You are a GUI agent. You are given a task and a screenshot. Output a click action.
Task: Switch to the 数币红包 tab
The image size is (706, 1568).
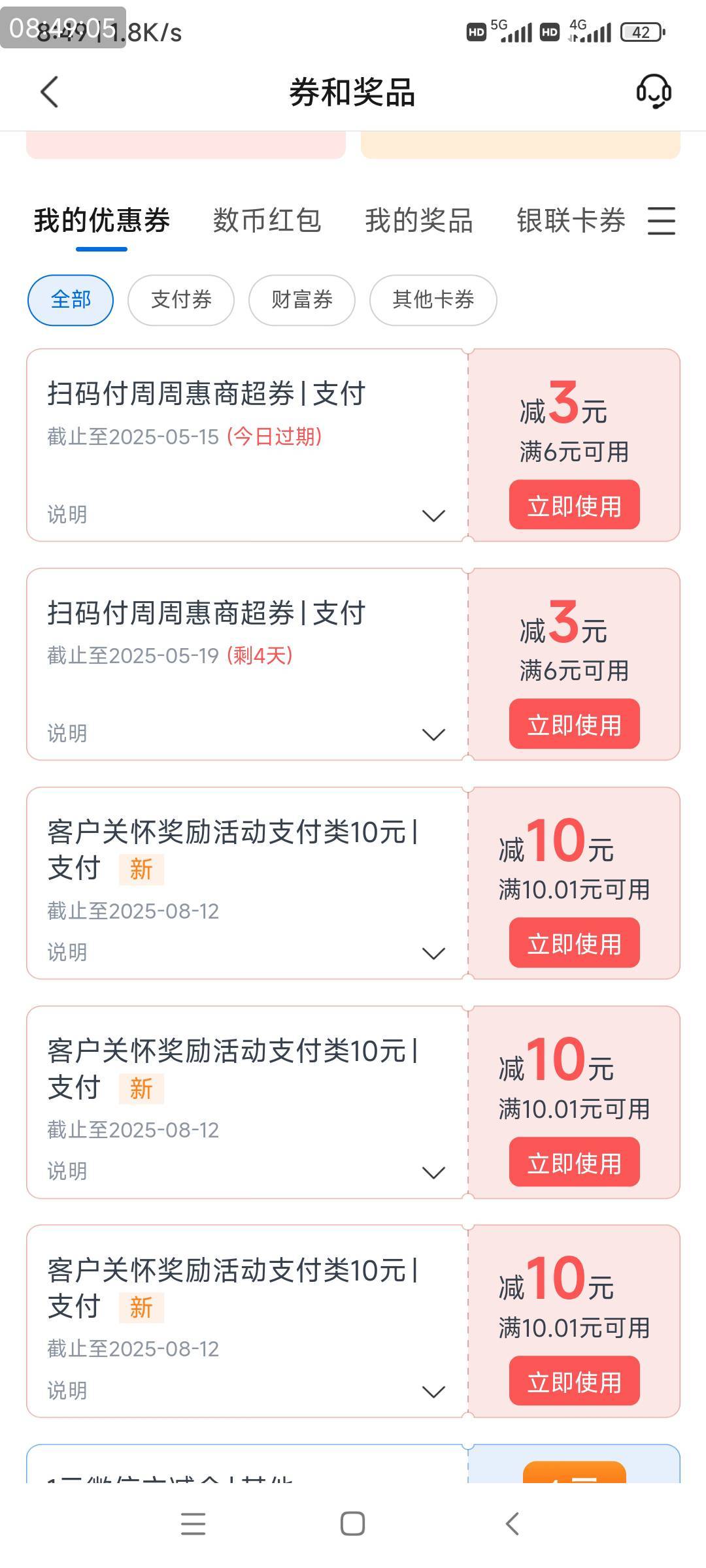[x=267, y=220]
